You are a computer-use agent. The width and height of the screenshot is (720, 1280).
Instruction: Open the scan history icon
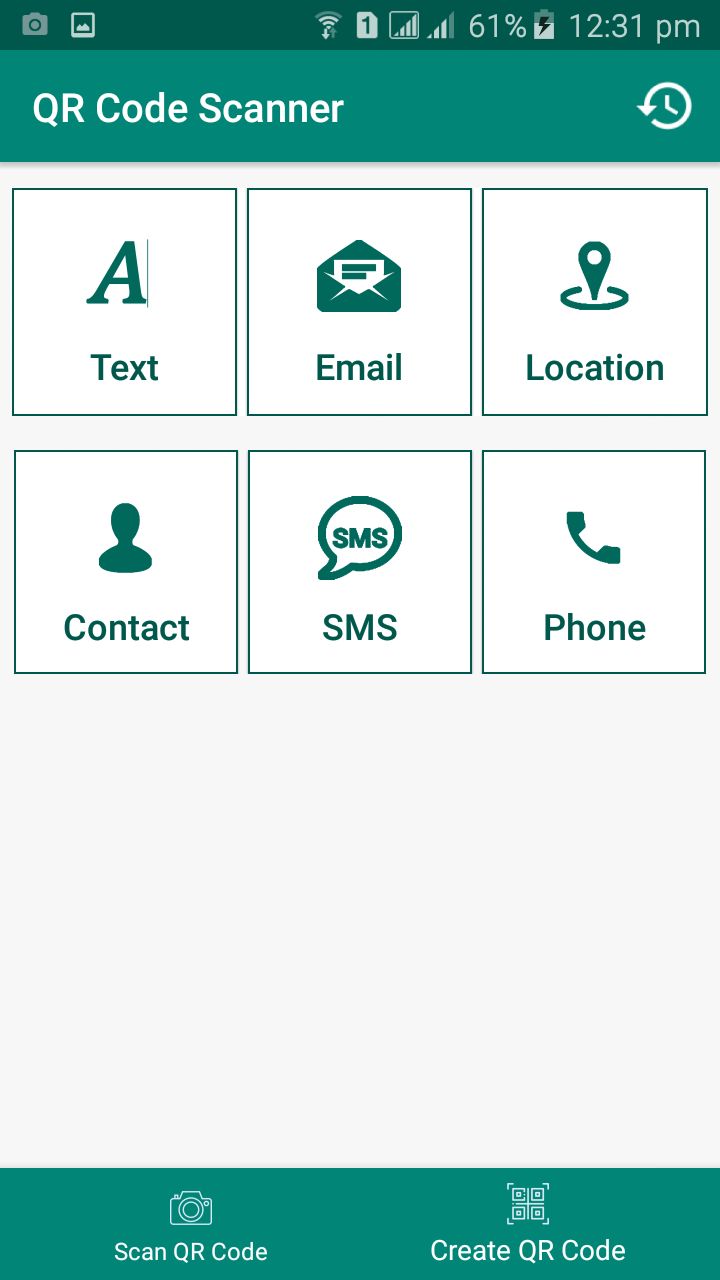[x=664, y=106]
